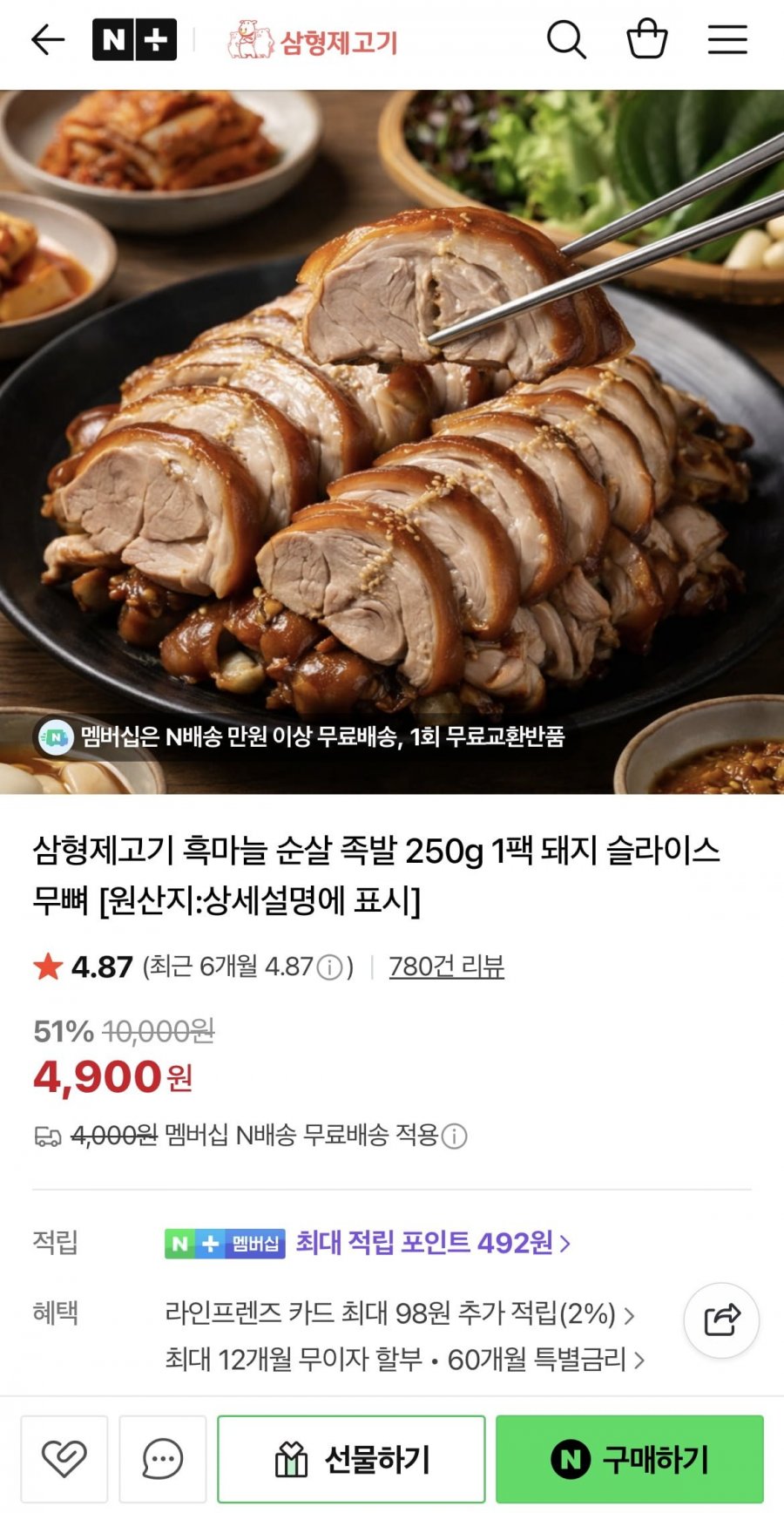Tap 구매하기 to buy now
The width and height of the screenshot is (784, 1513).
pyautogui.click(x=629, y=1458)
